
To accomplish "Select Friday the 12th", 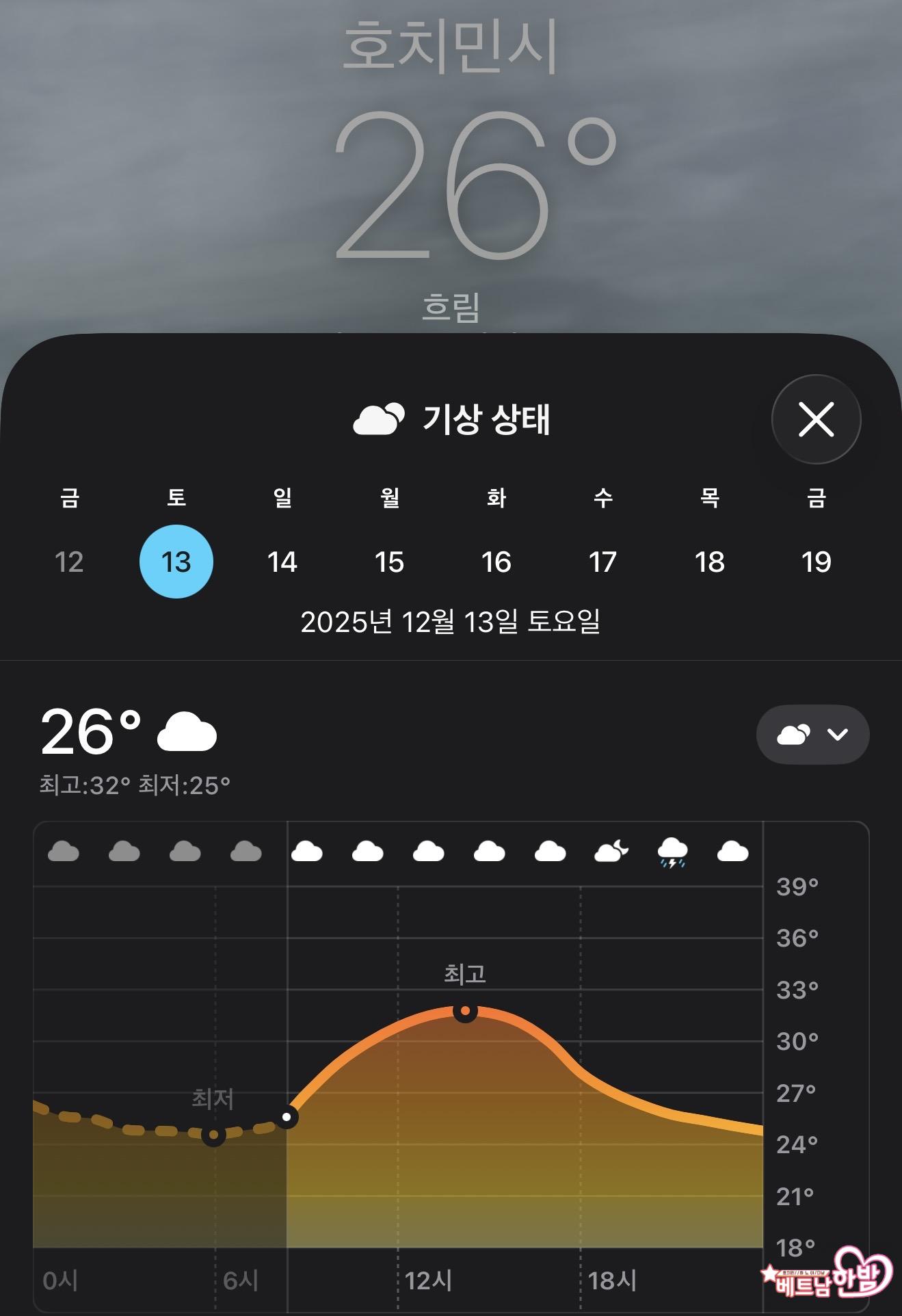I will [69, 562].
